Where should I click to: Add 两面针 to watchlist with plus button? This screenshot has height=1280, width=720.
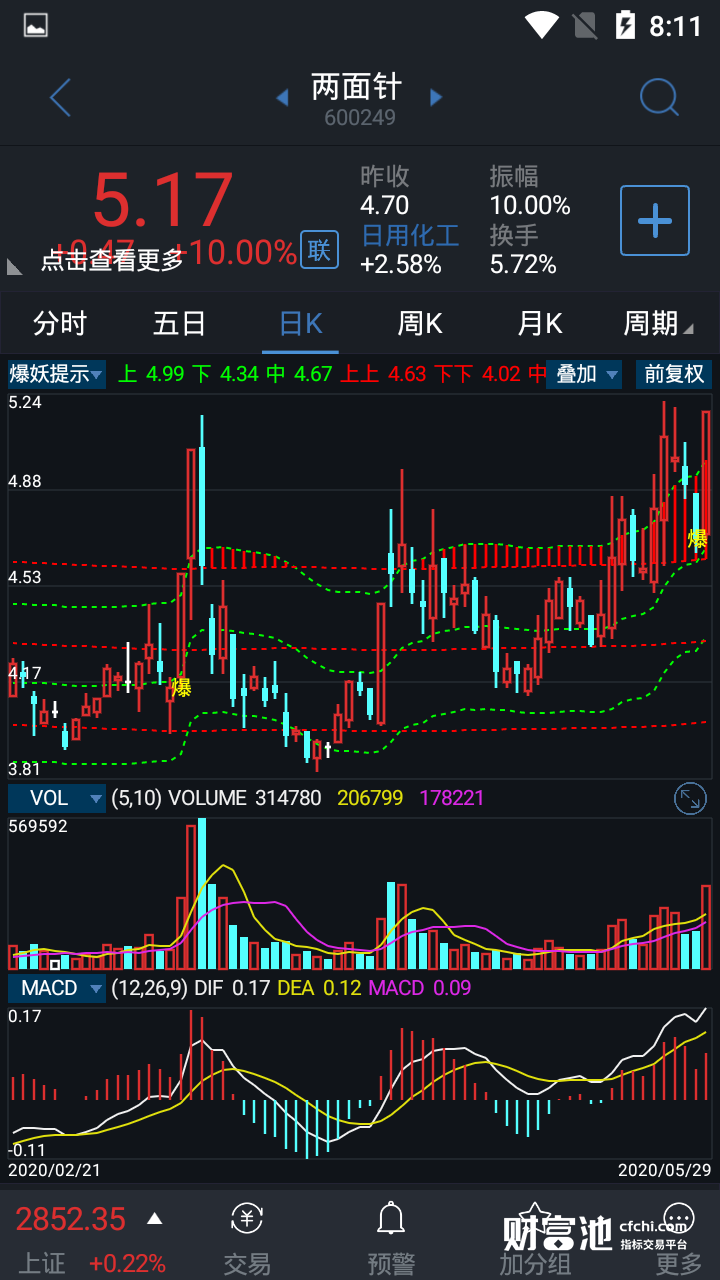[x=655, y=220]
